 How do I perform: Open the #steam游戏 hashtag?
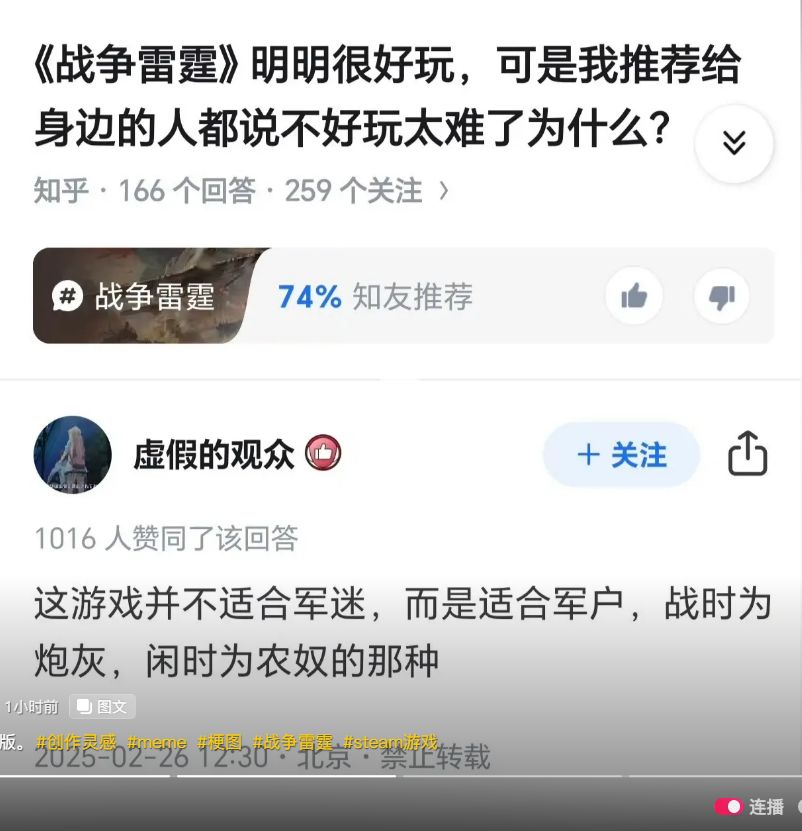390,742
